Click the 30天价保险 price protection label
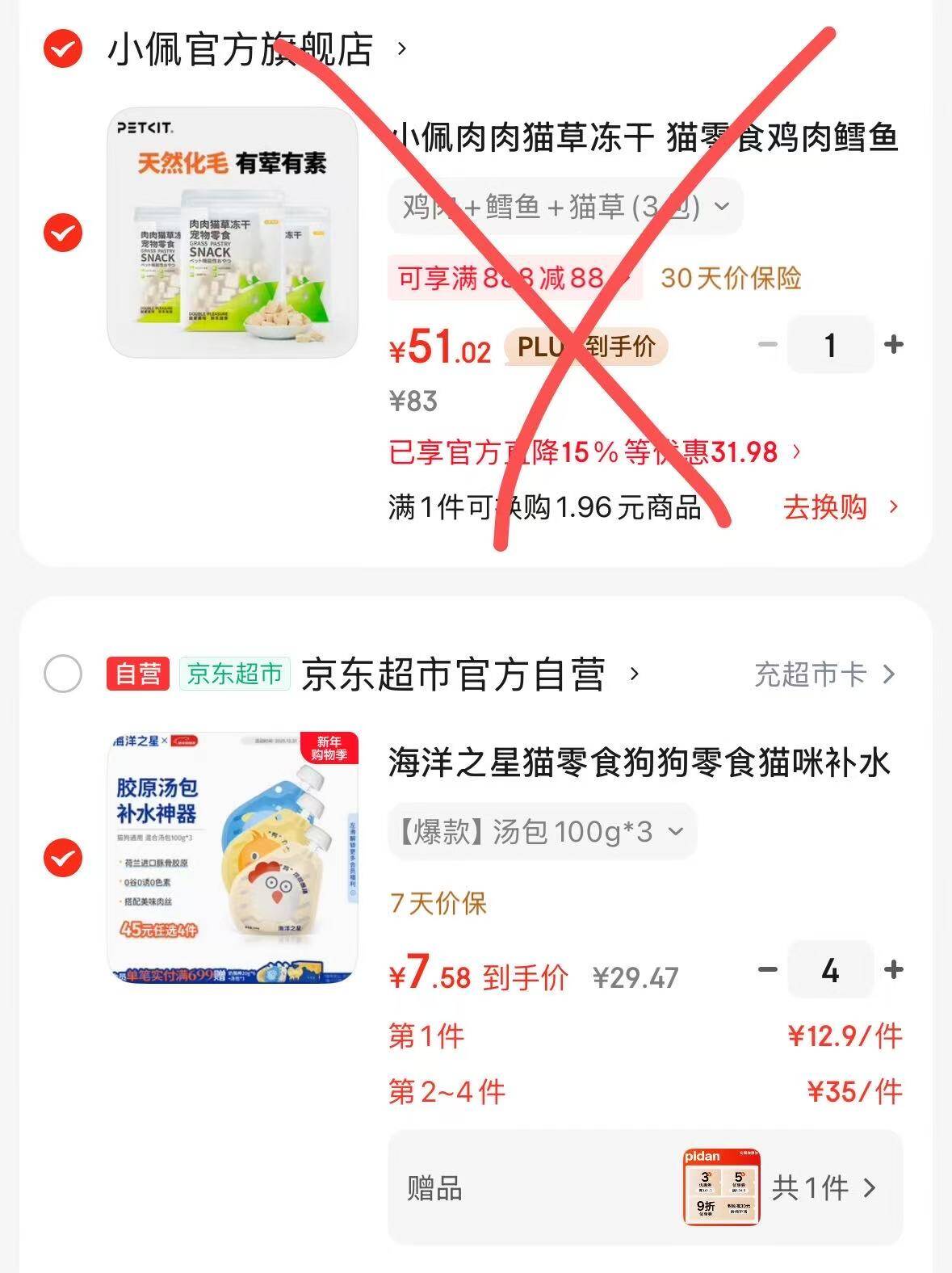This screenshot has height=1273, width=952. (731, 277)
